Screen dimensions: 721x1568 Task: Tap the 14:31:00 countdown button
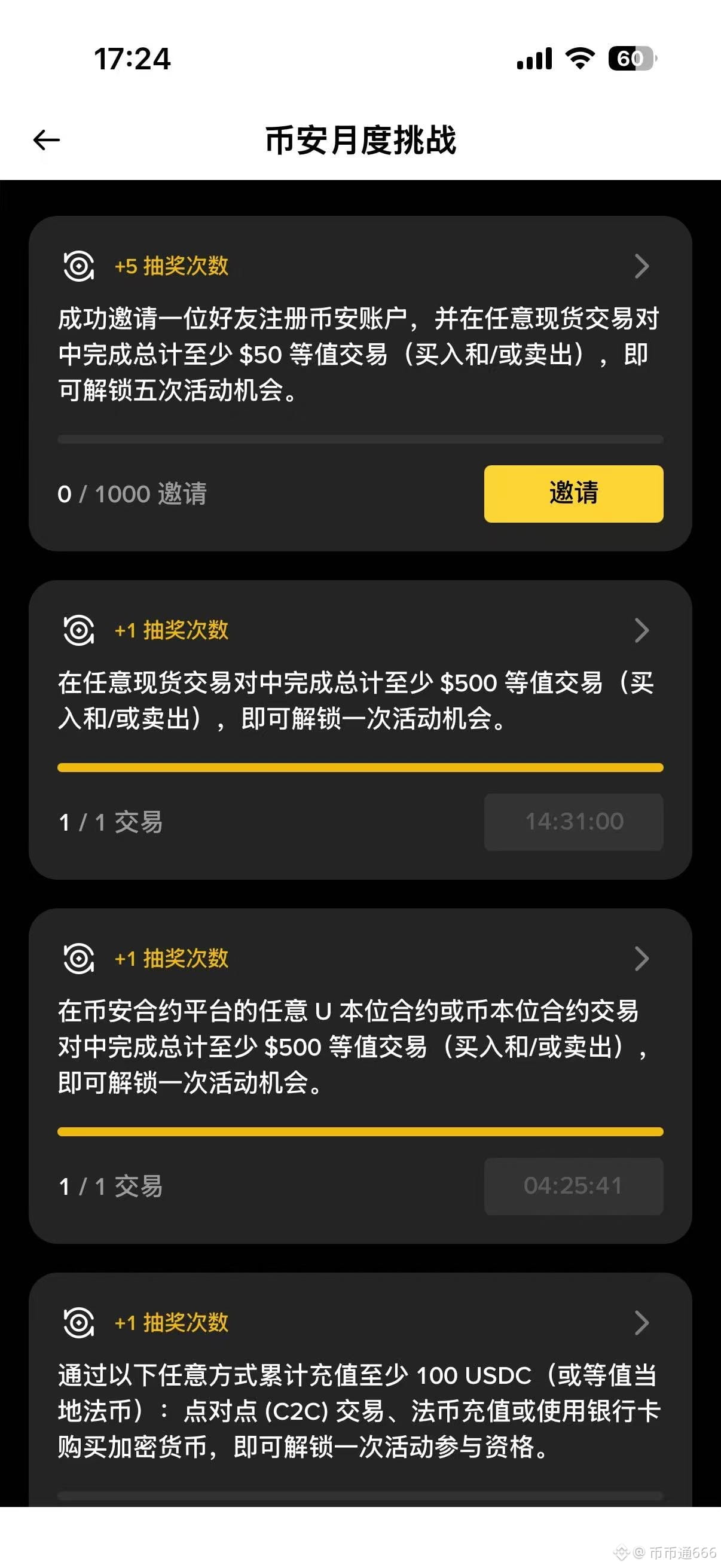[573, 822]
